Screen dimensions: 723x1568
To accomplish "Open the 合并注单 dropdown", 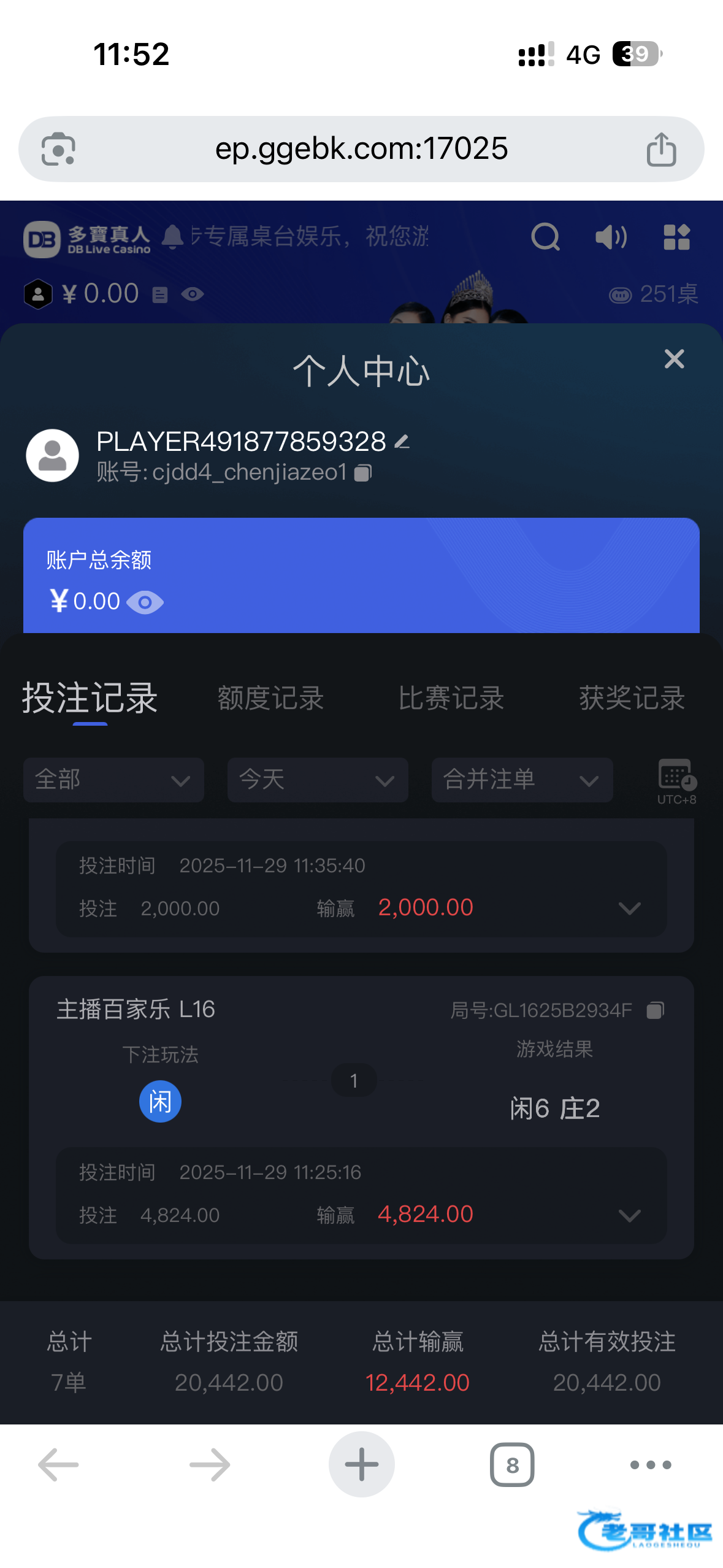I will click(522, 780).
